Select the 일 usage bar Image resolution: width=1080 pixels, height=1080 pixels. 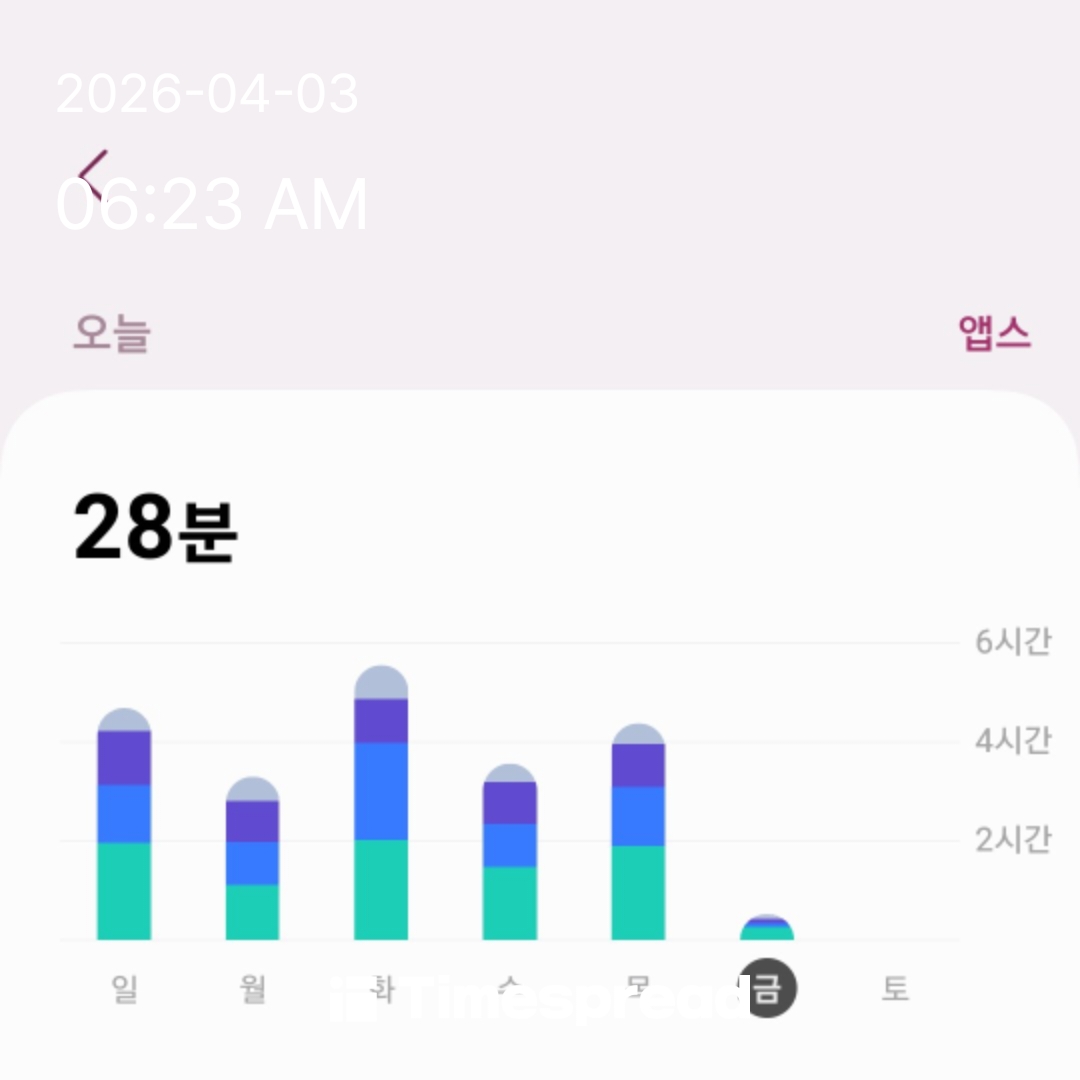click(124, 825)
